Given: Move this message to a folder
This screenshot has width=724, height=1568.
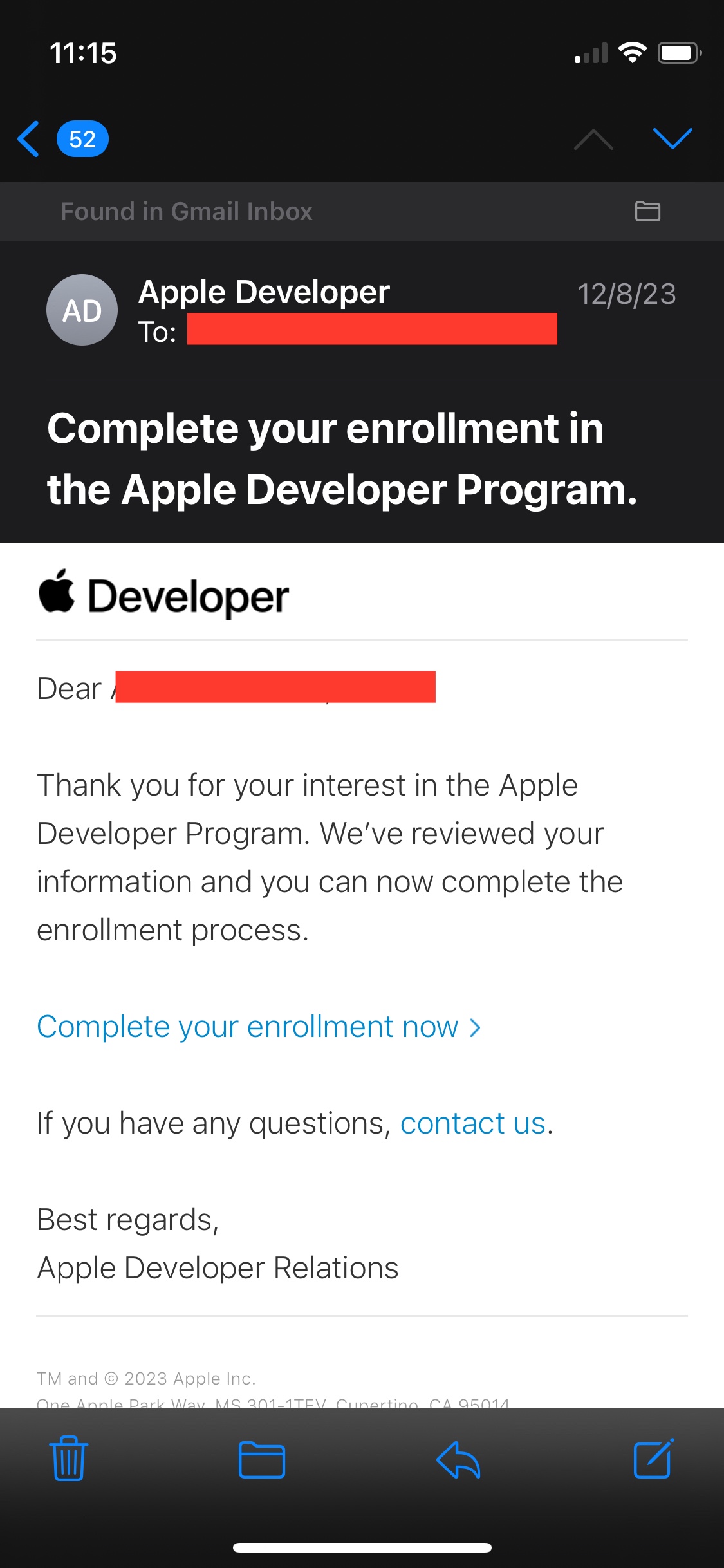Looking at the screenshot, I should pyautogui.click(x=261, y=1459).
